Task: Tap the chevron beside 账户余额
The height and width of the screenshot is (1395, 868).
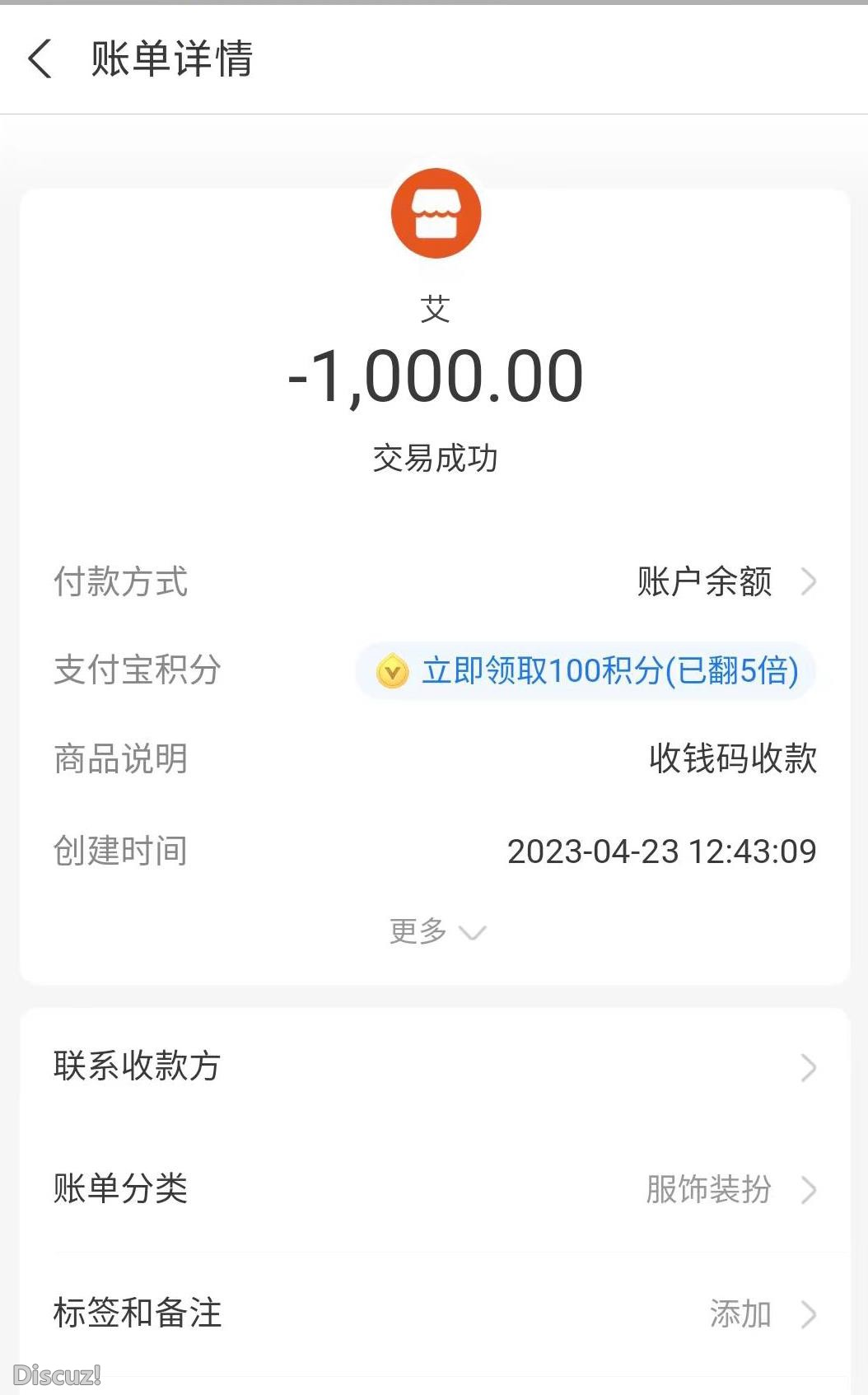Action: coord(810,583)
